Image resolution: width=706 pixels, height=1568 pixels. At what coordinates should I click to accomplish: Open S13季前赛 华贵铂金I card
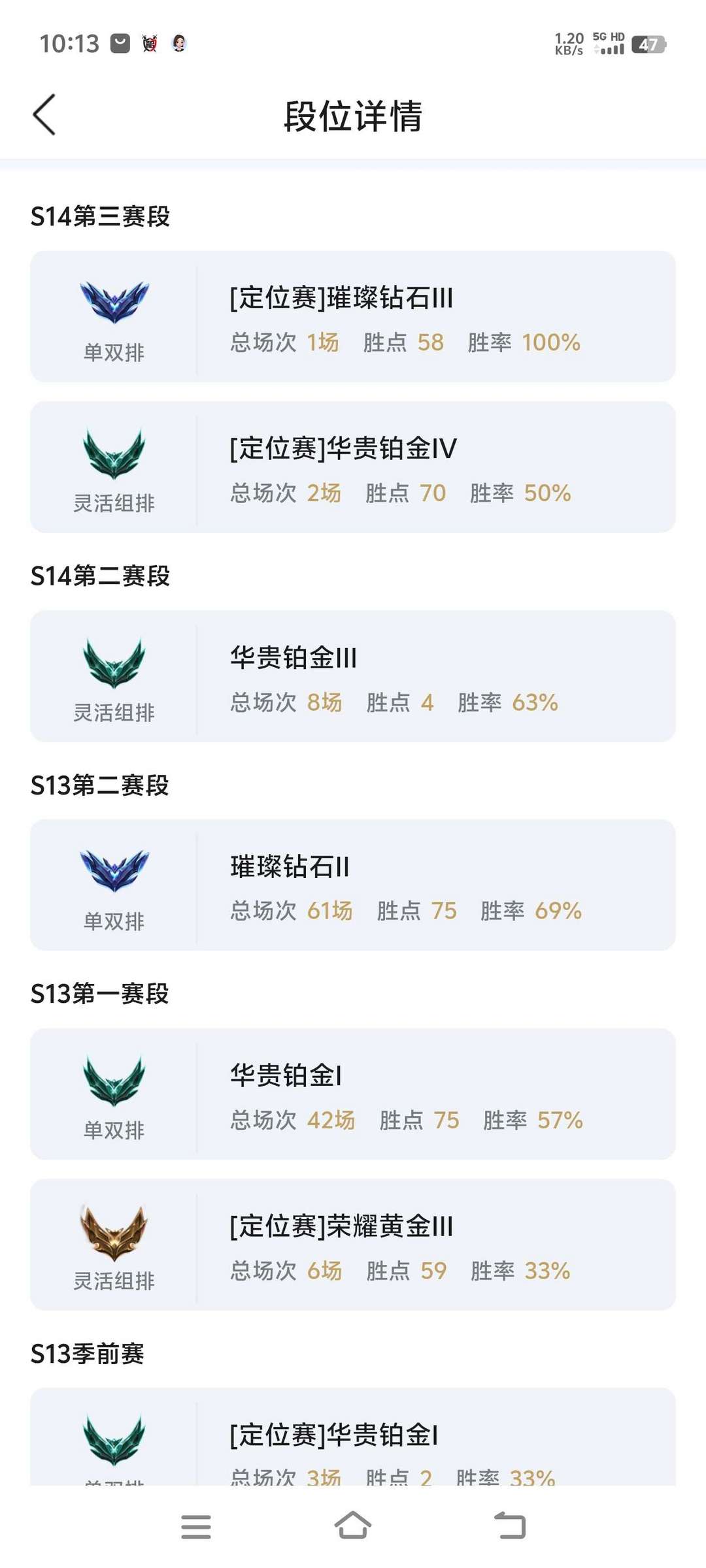pyautogui.click(x=353, y=1437)
